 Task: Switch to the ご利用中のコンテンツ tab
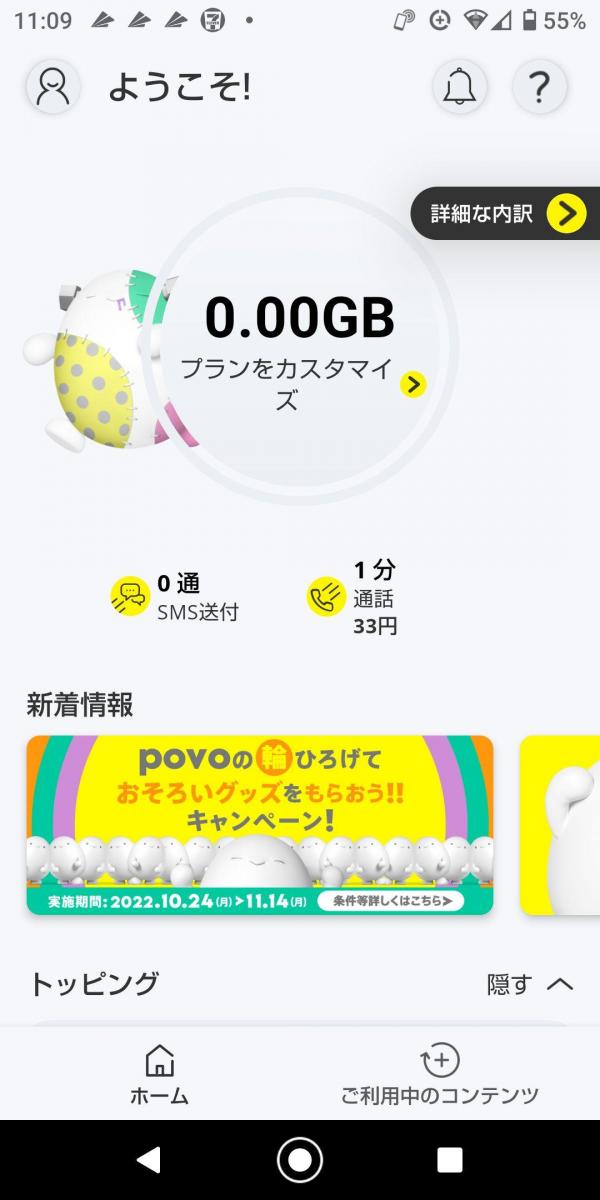pyautogui.click(x=440, y=1075)
